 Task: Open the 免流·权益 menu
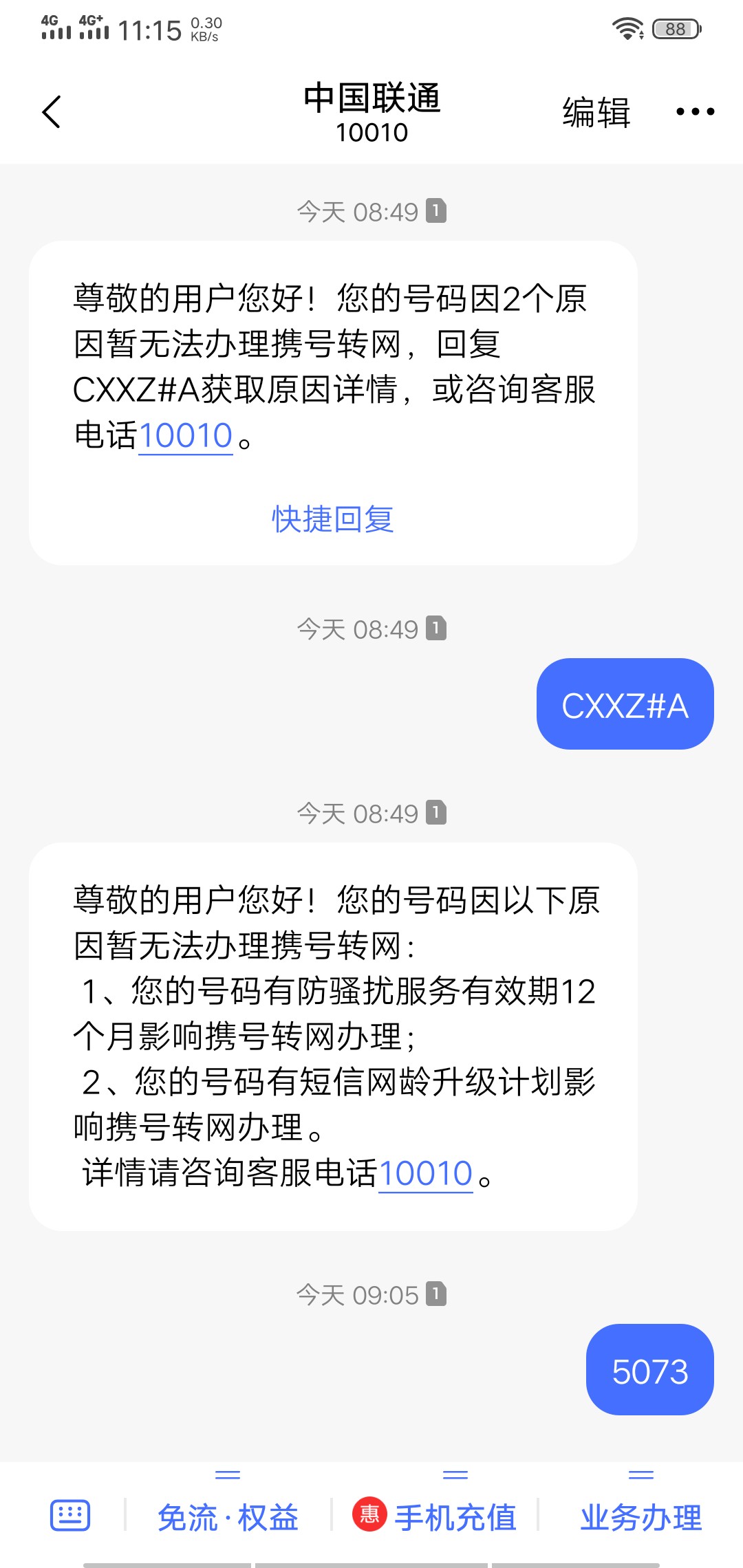228,1516
